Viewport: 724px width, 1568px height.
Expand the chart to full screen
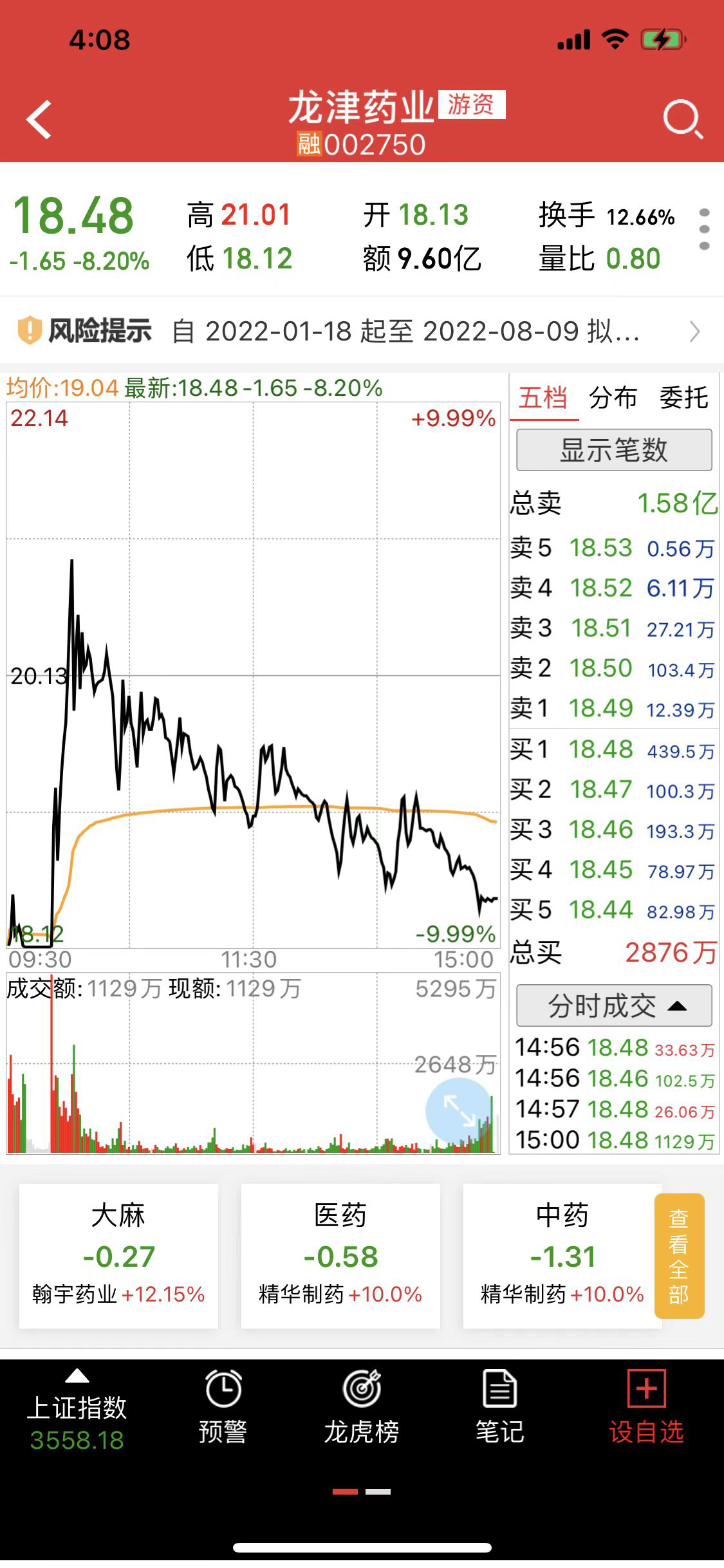coord(459,1110)
